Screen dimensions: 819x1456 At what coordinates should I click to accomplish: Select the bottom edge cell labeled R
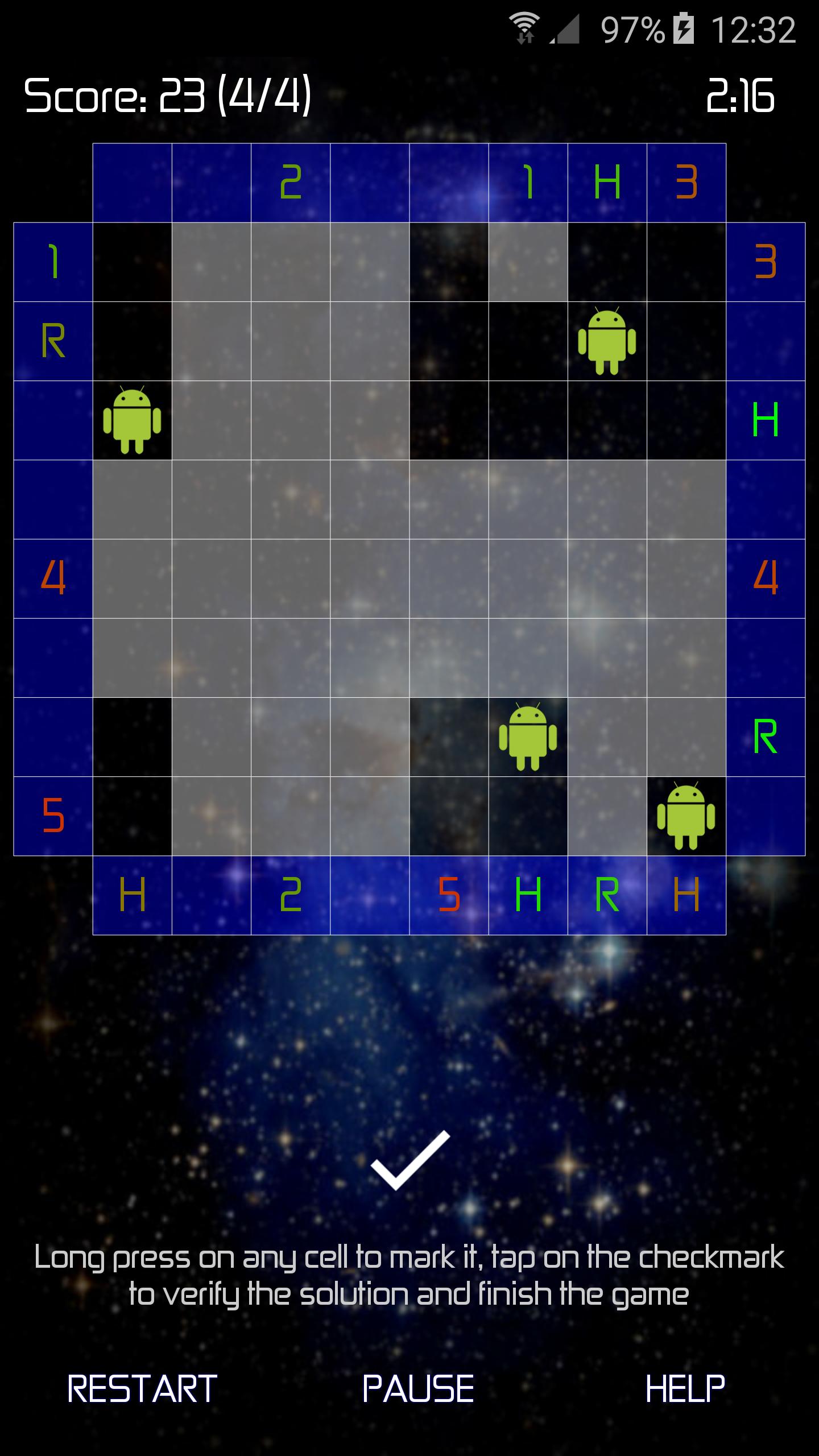(607, 895)
